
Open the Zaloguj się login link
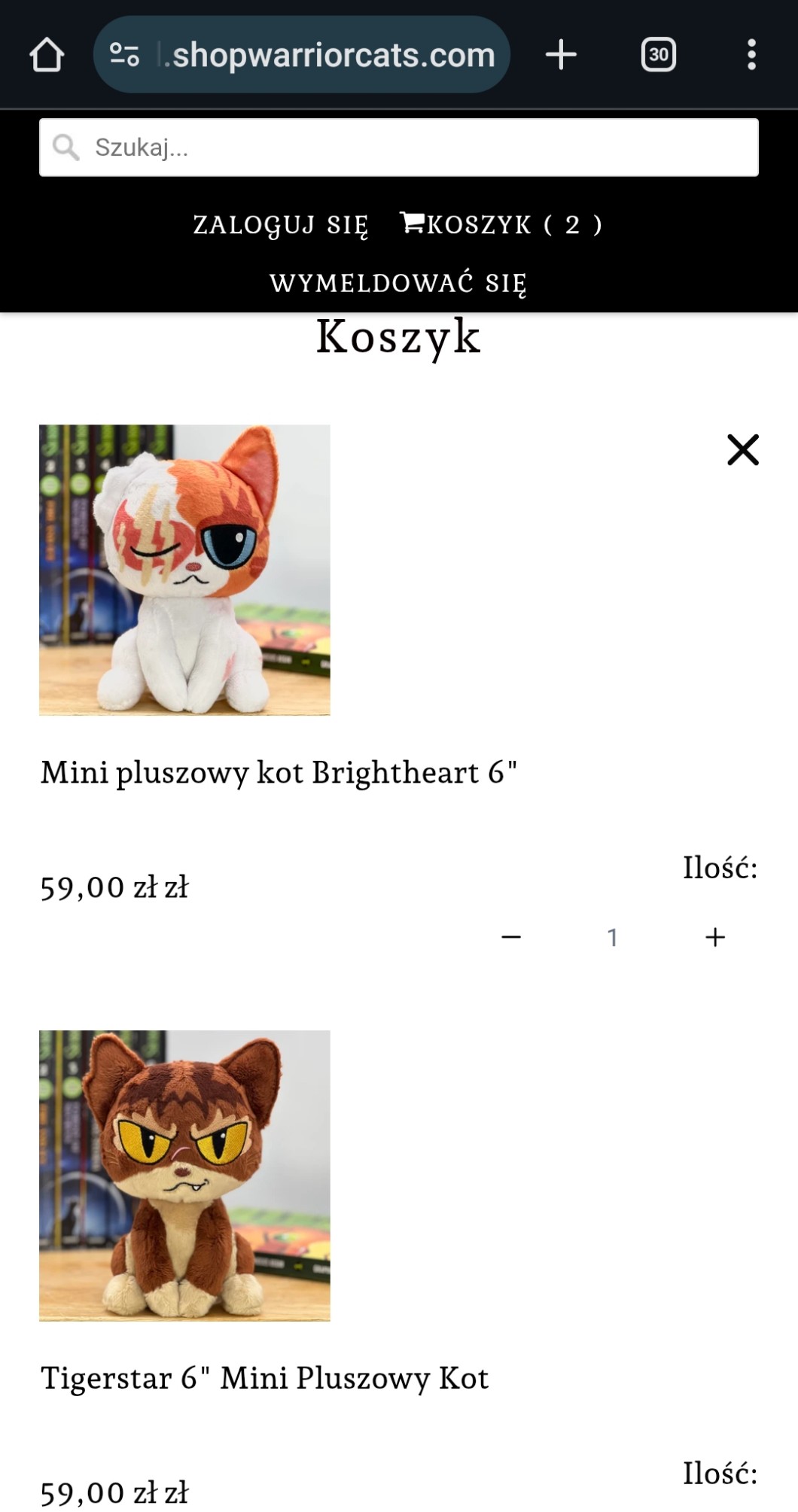[280, 224]
